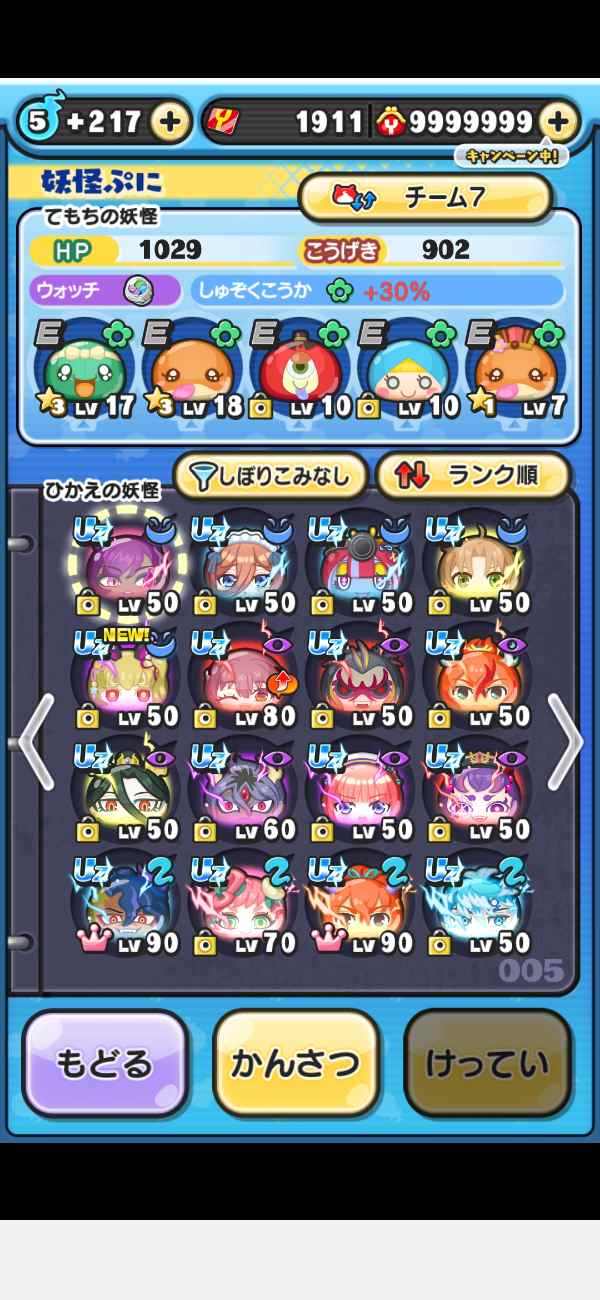Add more stamina with plus button

170,122
